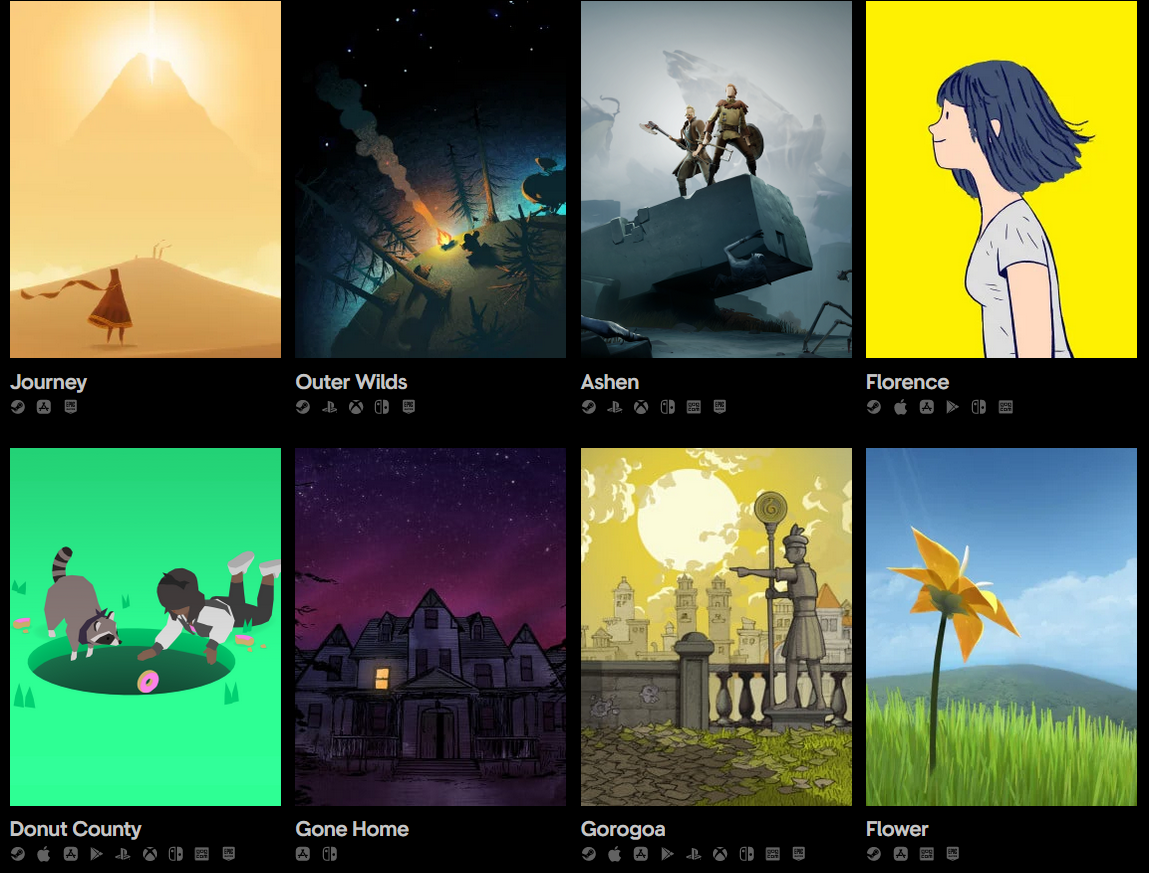
Task: Tap the Google Play icon under Donut County
Action: click(97, 854)
